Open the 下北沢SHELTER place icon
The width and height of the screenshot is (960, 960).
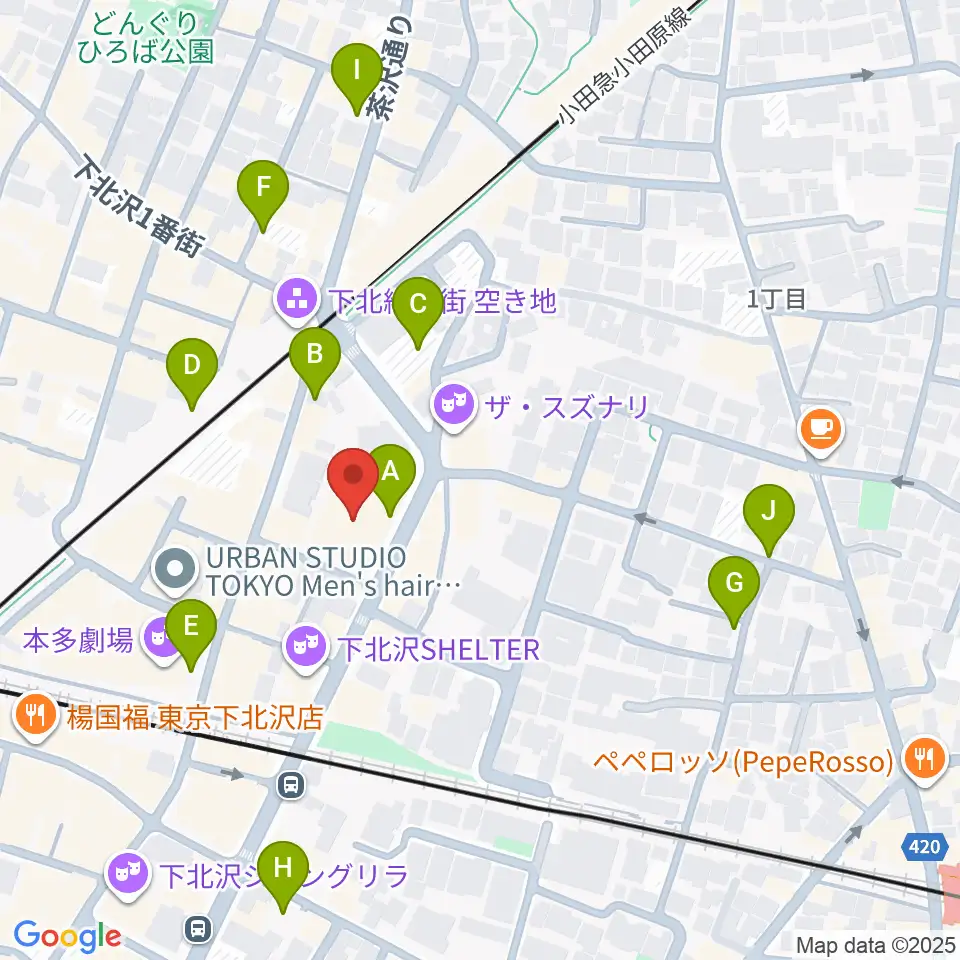click(306, 648)
